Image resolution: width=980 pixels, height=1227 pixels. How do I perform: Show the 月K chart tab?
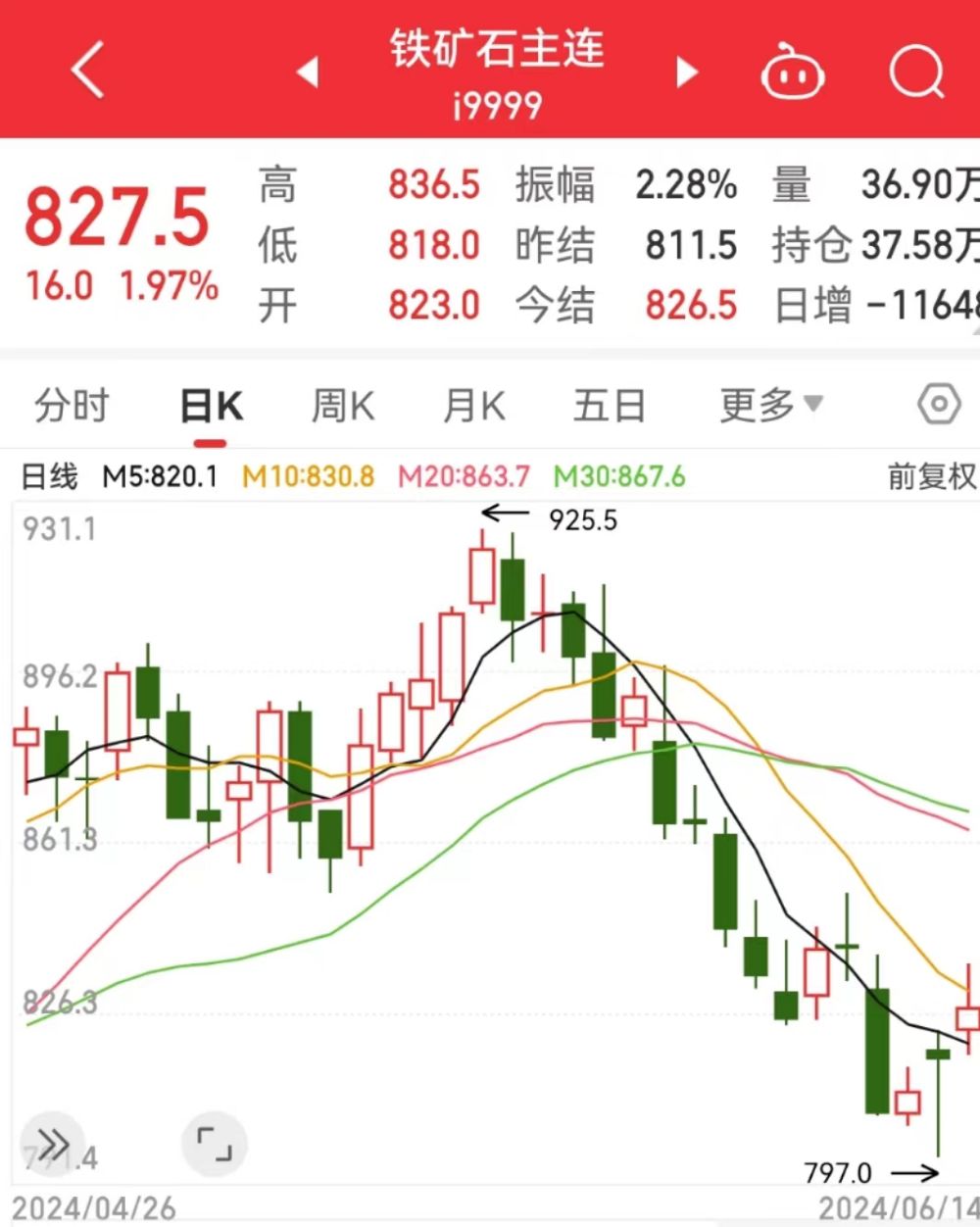474,406
